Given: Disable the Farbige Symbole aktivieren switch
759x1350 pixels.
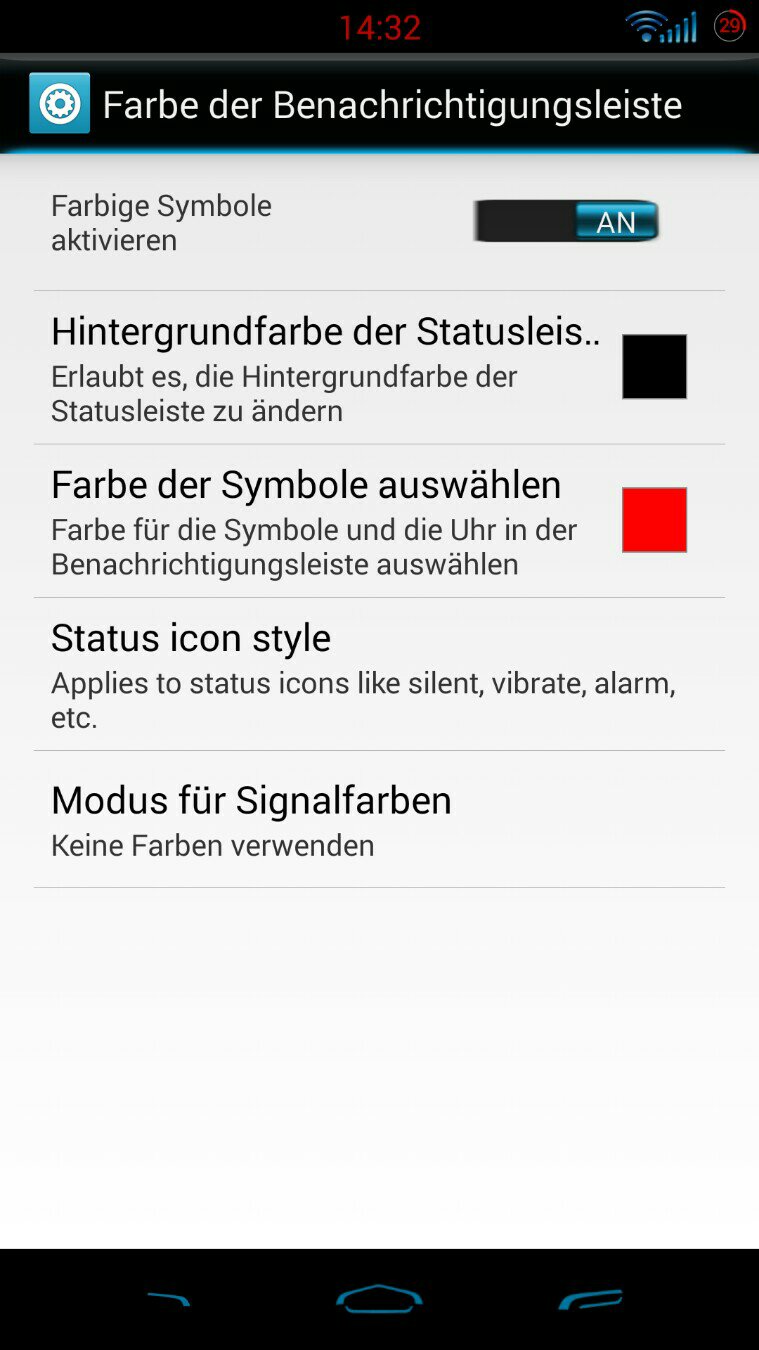Looking at the screenshot, I should tap(566, 221).
